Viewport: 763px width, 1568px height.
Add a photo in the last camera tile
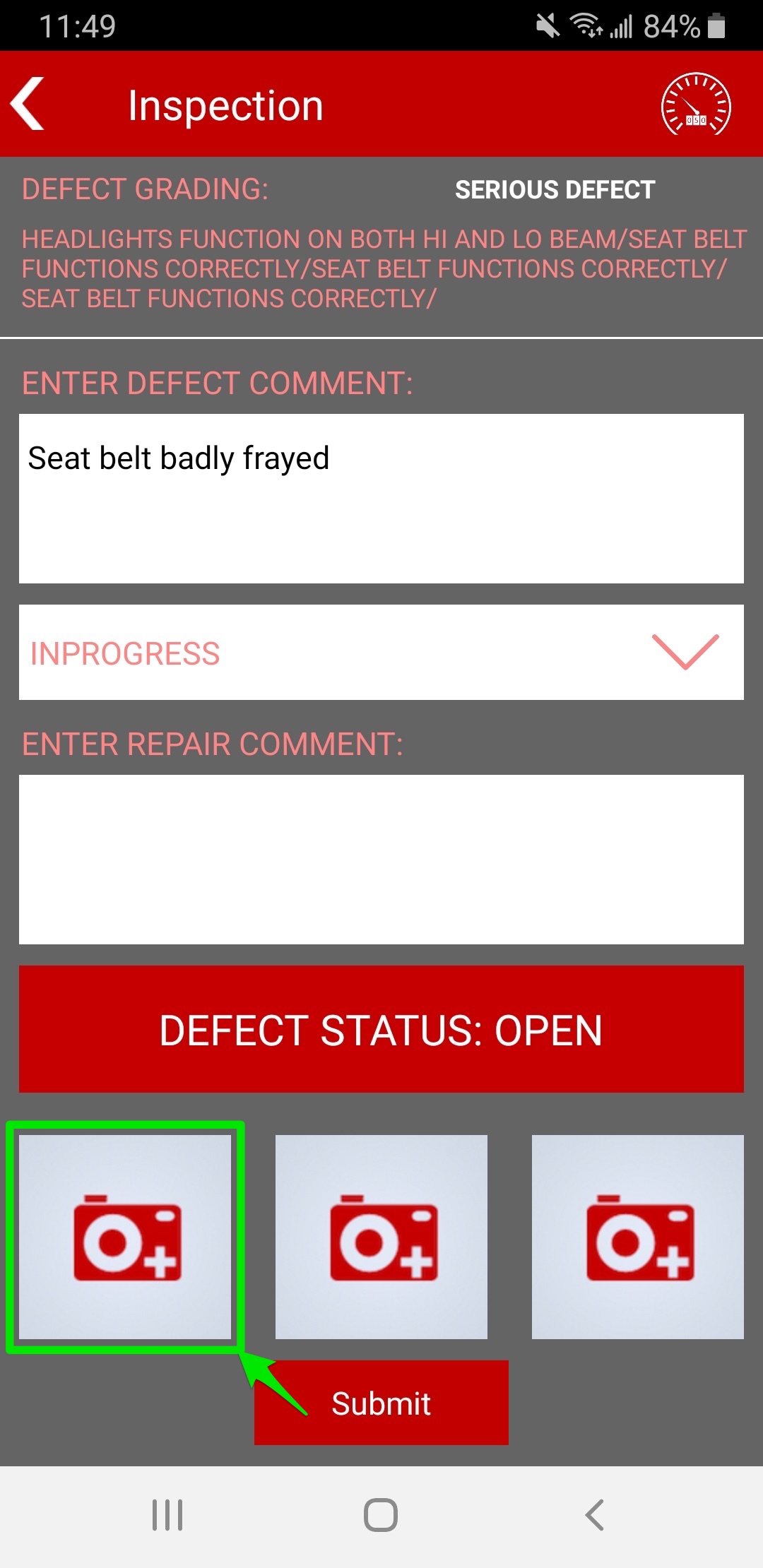[638, 1237]
